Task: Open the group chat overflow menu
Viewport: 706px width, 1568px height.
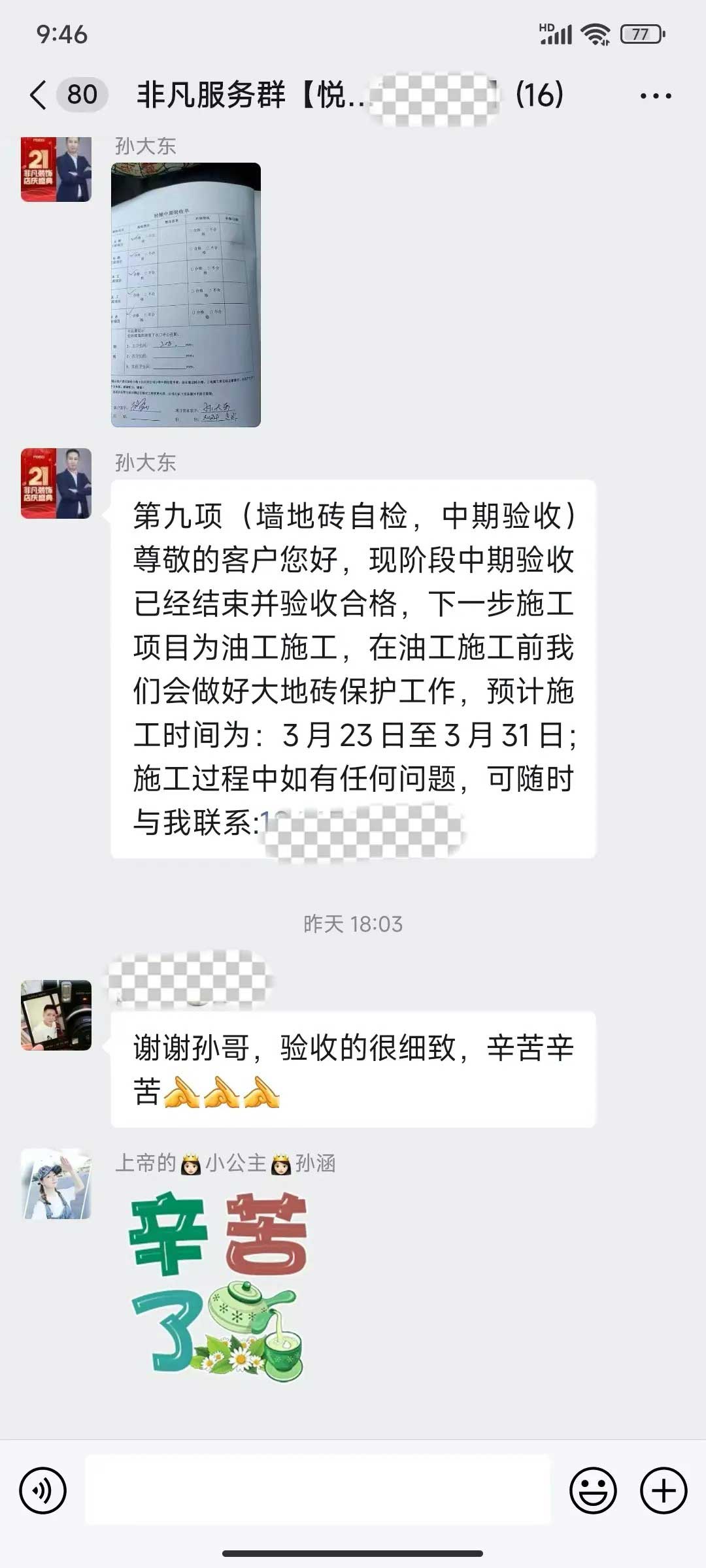Action: [656, 96]
